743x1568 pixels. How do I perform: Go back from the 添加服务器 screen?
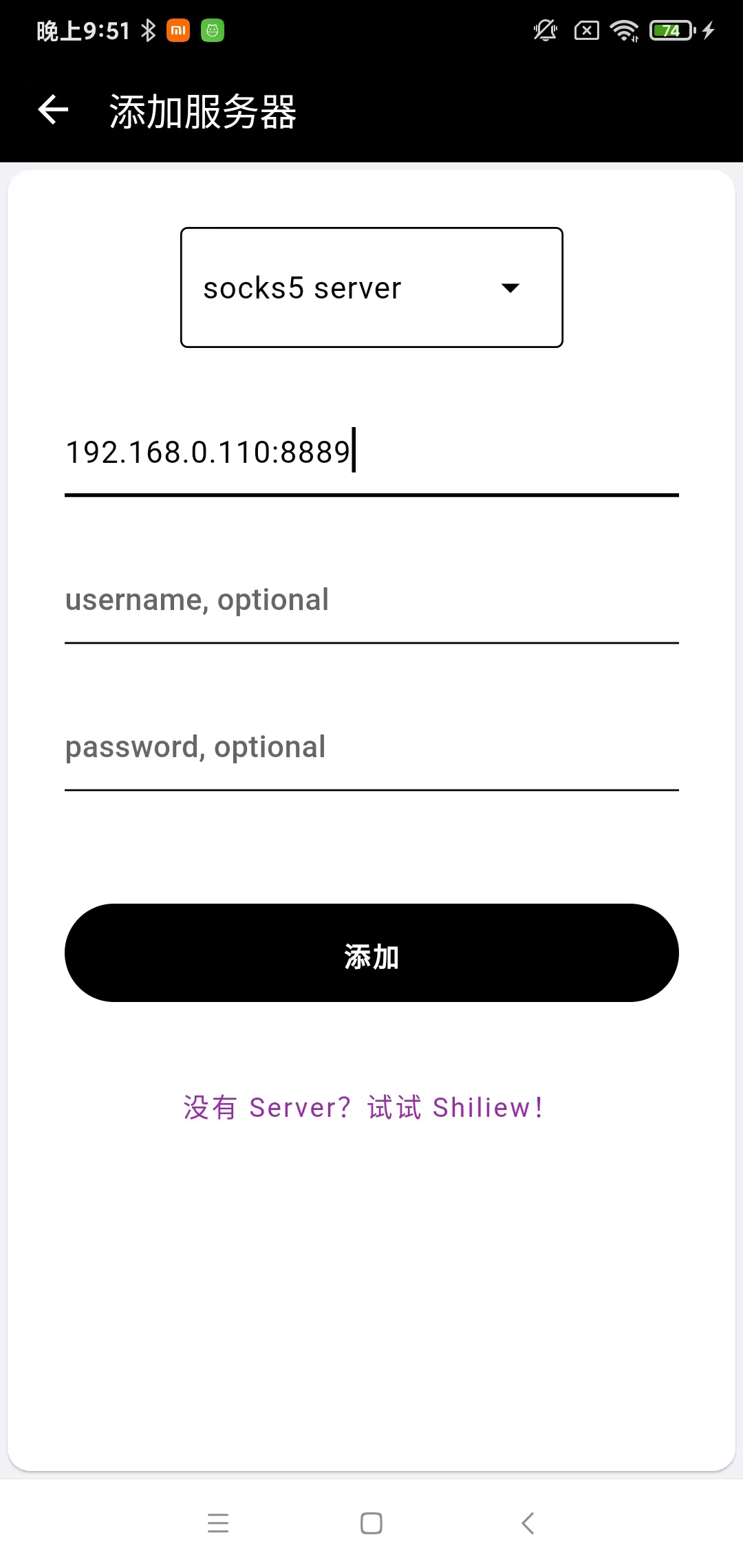click(53, 110)
